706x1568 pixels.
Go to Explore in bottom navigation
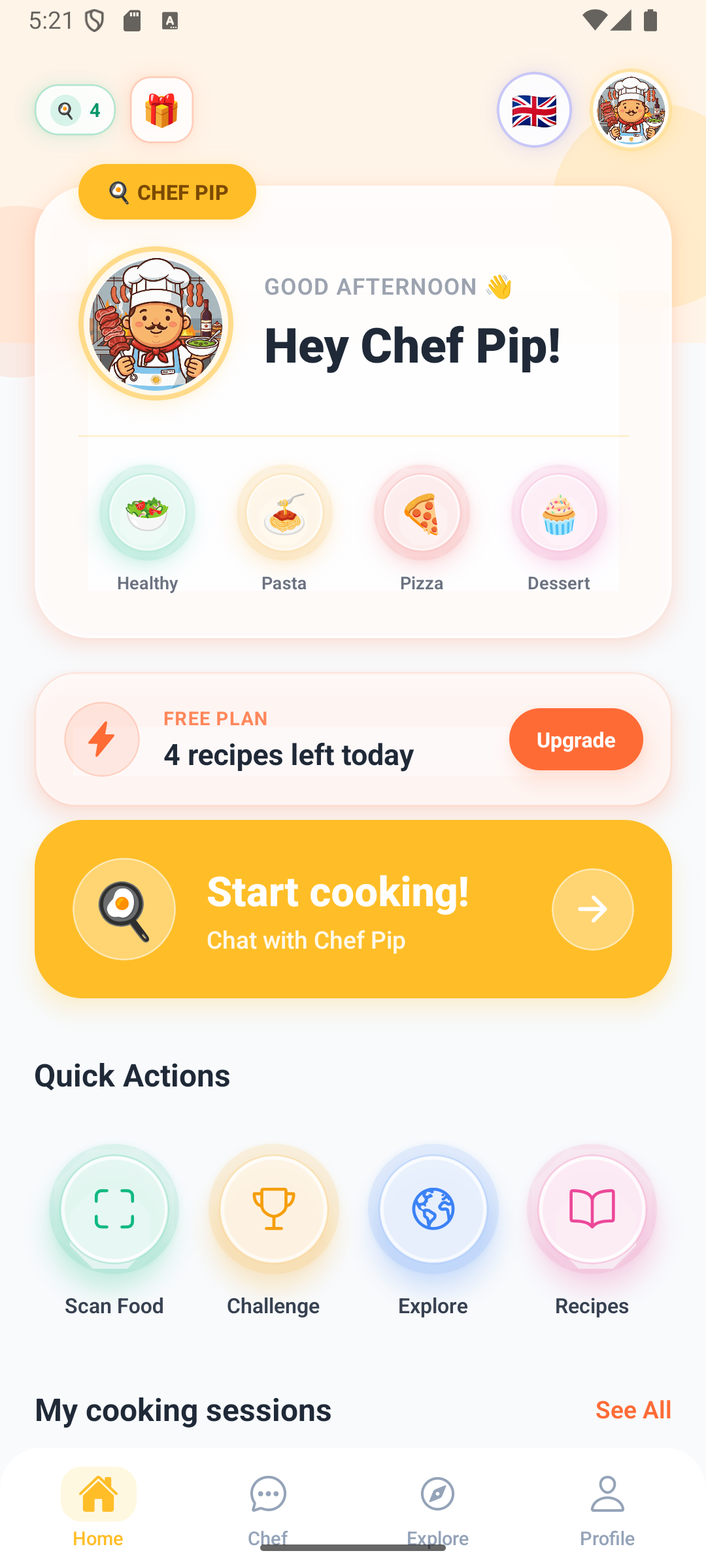click(437, 1509)
